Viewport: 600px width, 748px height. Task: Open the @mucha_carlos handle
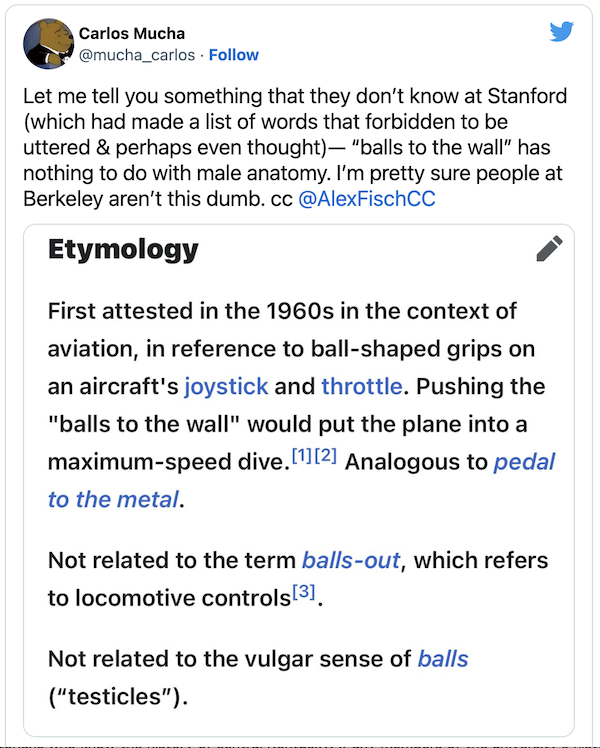(x=136, y=55)
